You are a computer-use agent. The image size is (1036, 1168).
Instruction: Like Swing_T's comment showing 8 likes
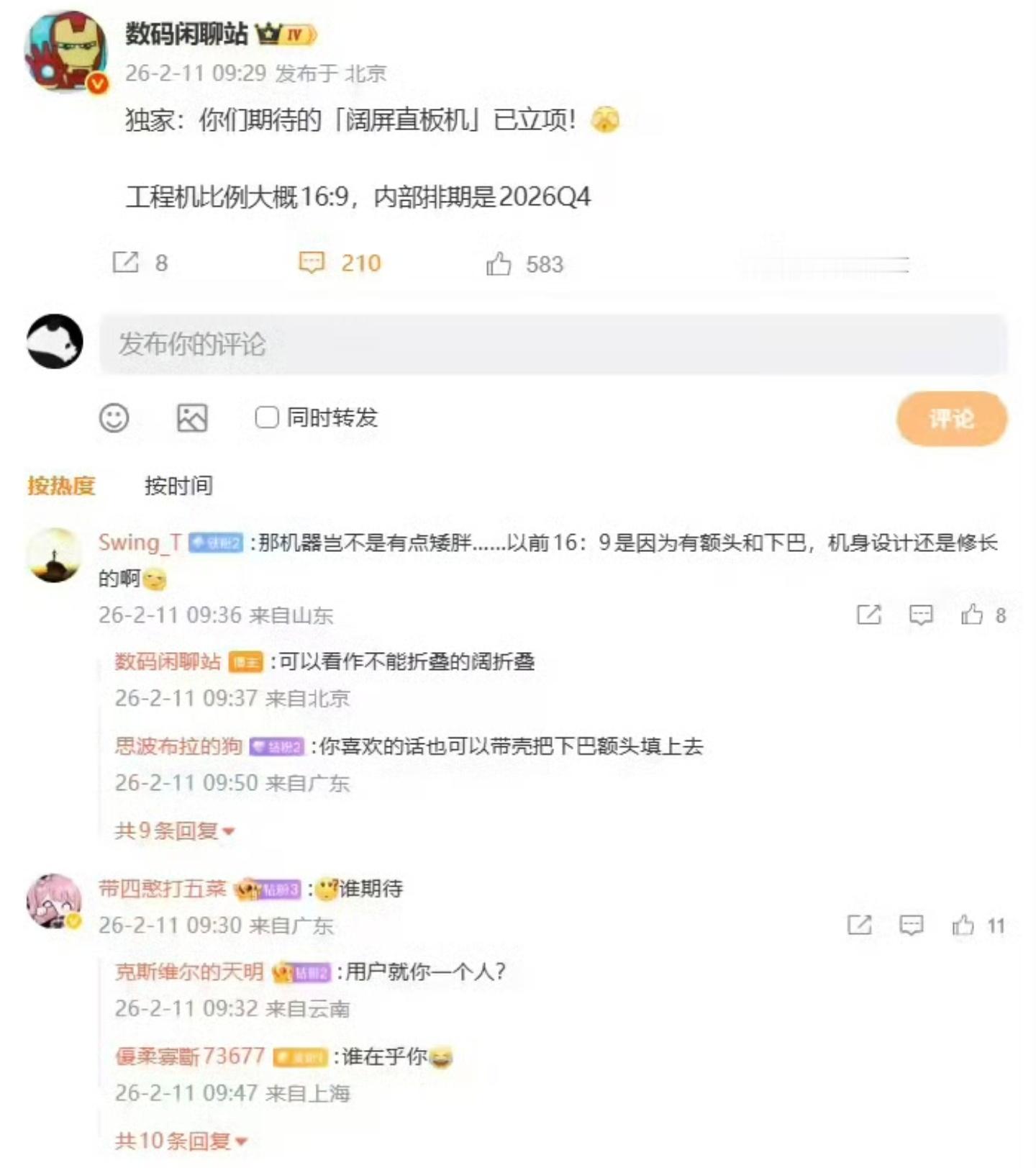(973, 615)
